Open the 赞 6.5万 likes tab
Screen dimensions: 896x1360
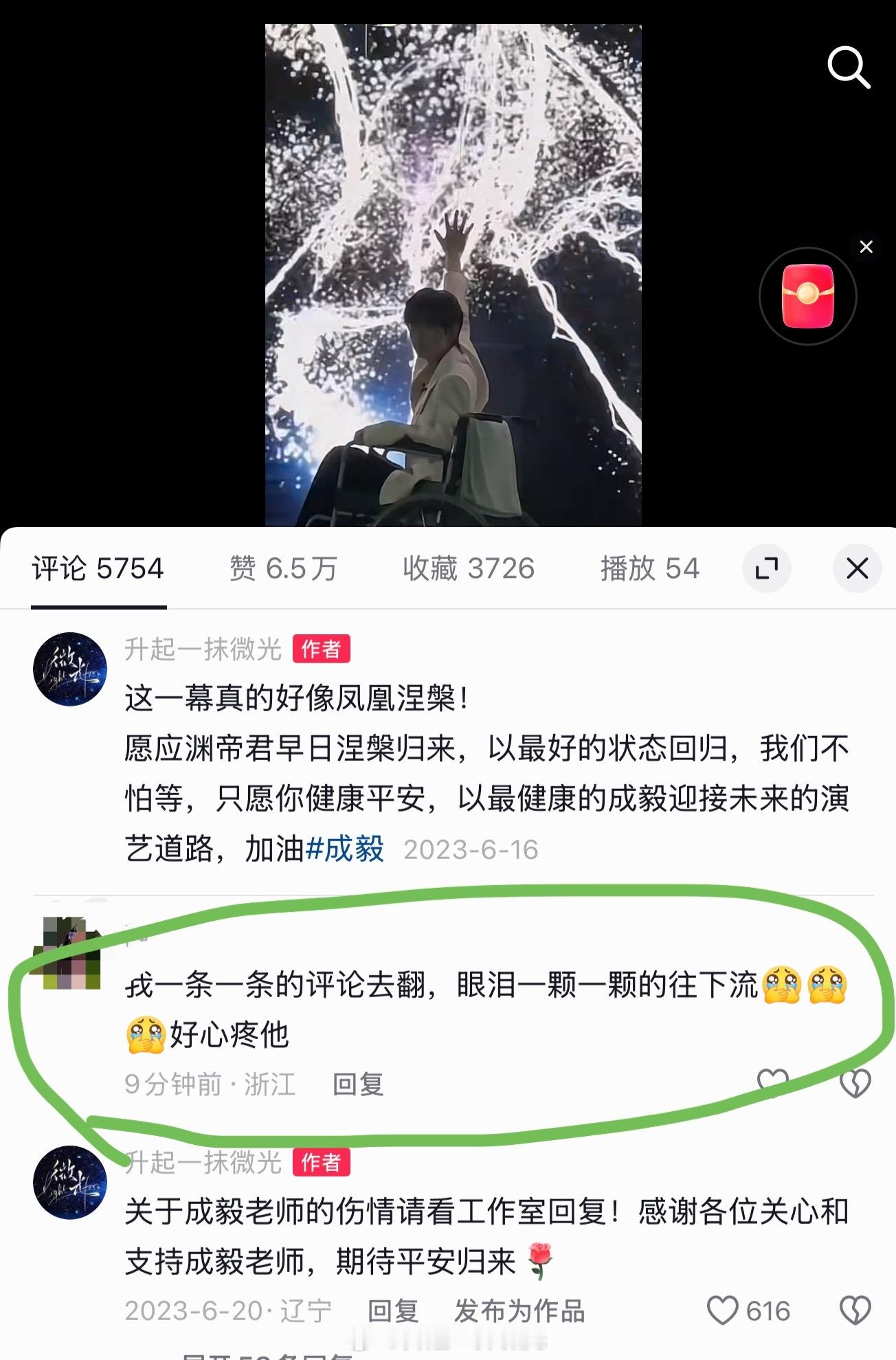point(282,568)
